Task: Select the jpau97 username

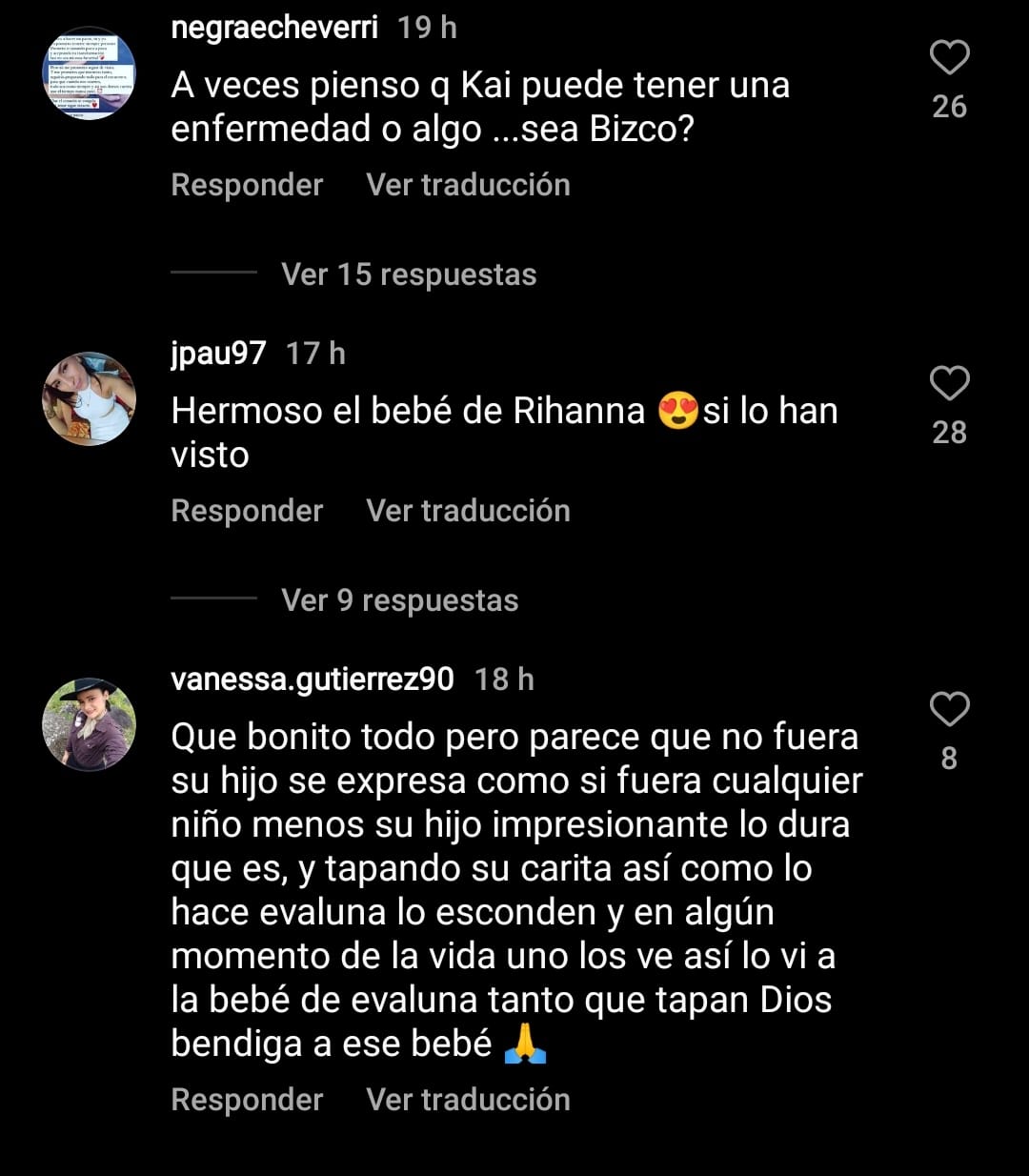Action: point(220,353)
